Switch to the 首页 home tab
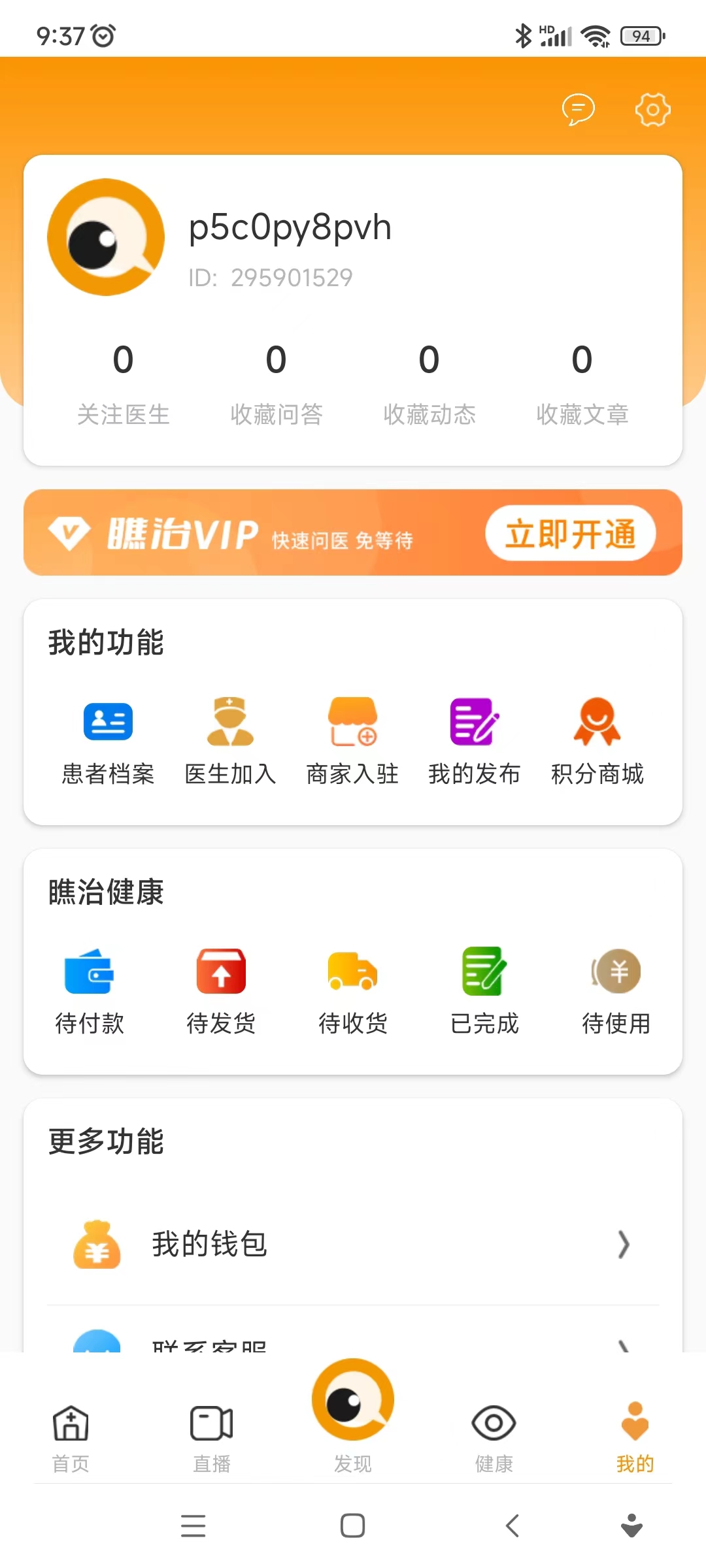Viewport: 706px width, 1568px height. 70,1437
